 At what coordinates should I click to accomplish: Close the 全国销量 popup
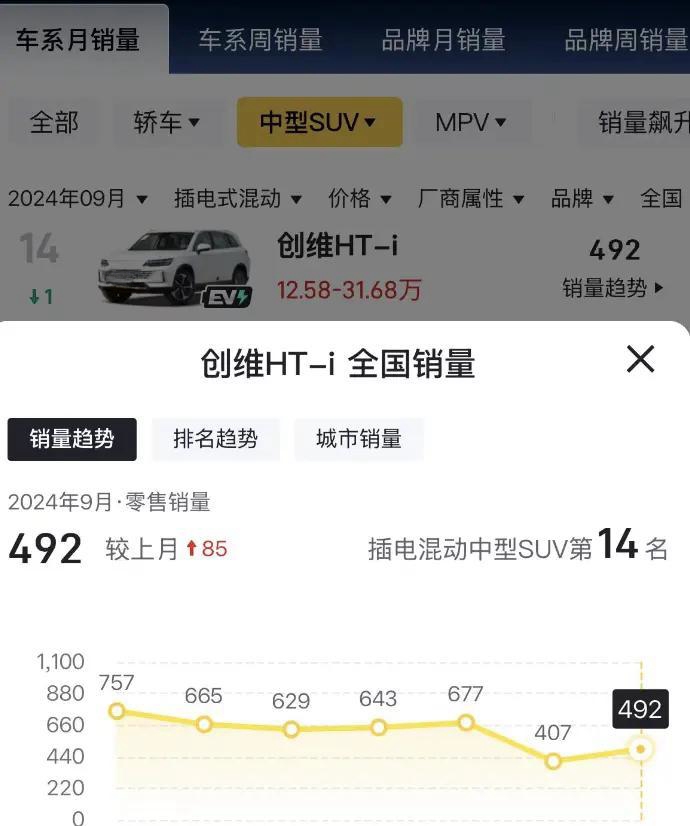click(640, 359)
